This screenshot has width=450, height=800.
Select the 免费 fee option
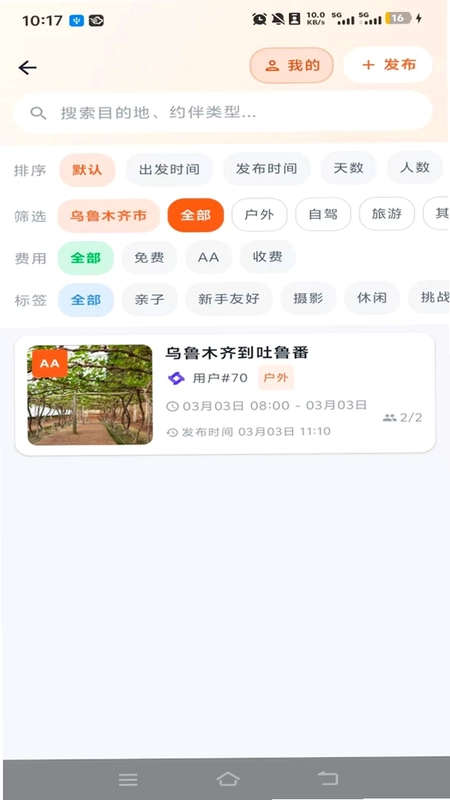(149, 258)
